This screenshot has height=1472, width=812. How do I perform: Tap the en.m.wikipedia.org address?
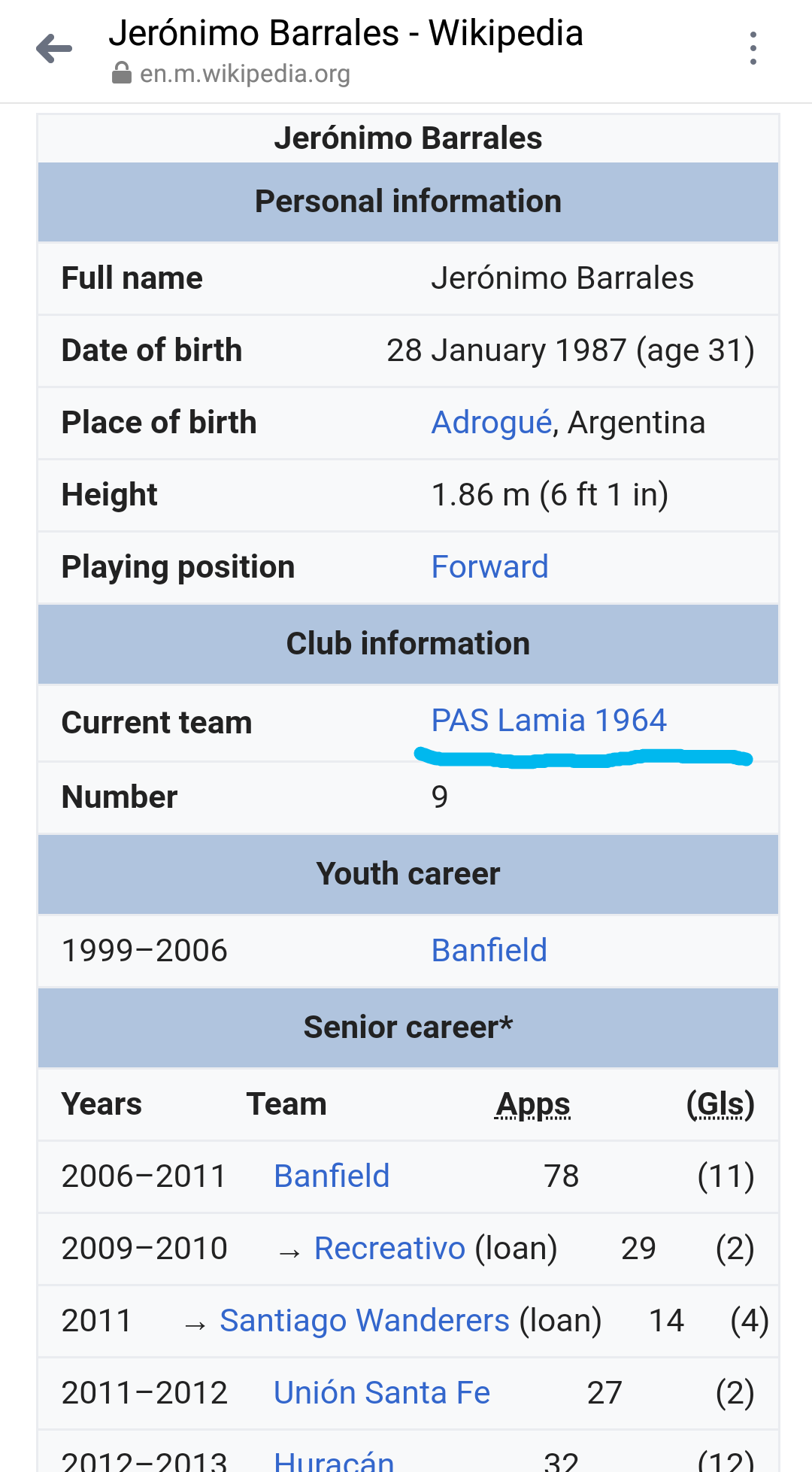(244, 74)
